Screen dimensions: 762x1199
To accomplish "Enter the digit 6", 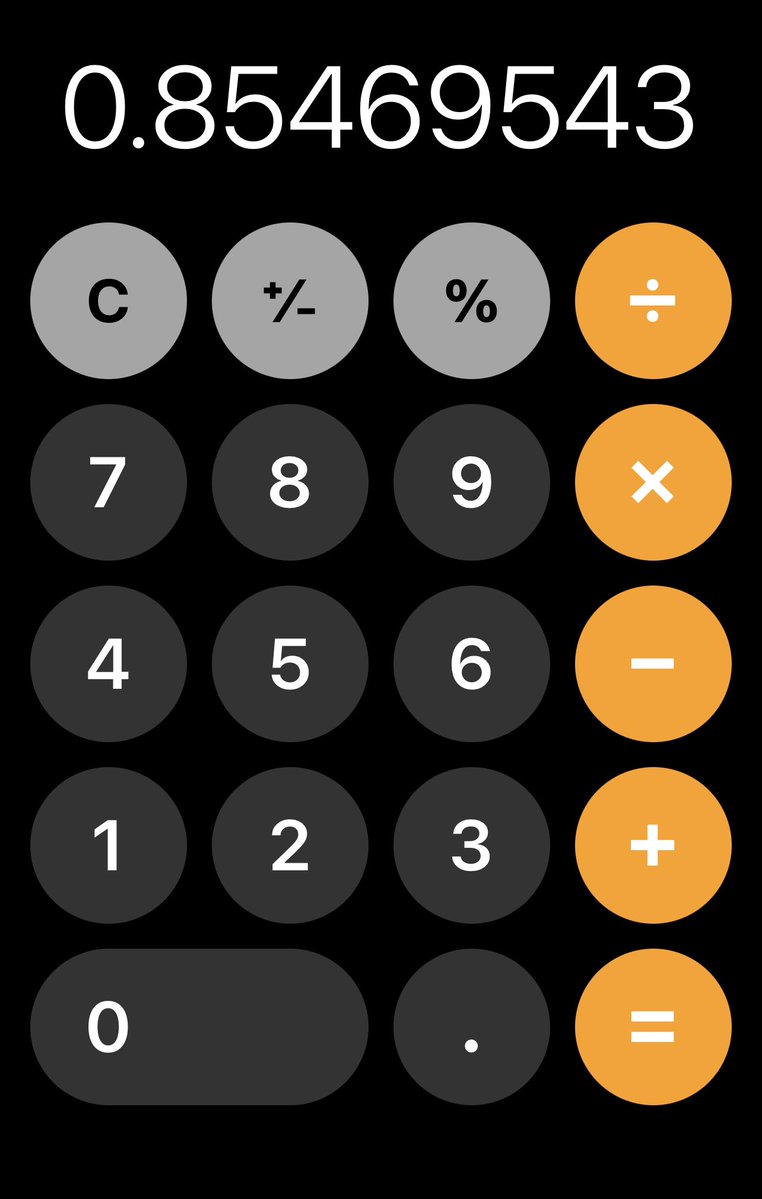I will click(x=471, y=664).
